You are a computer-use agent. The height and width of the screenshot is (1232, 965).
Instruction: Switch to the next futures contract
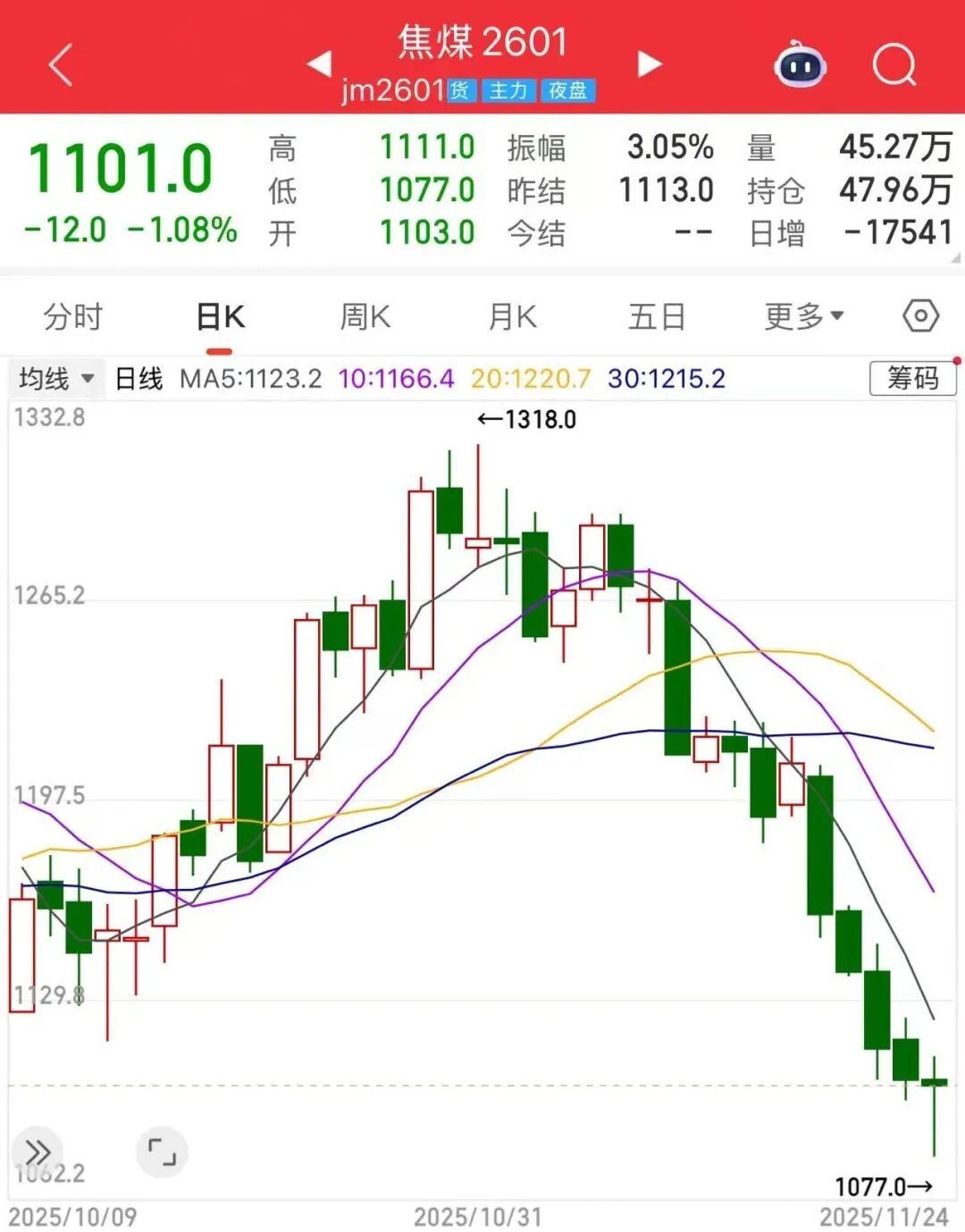(650, 63)
